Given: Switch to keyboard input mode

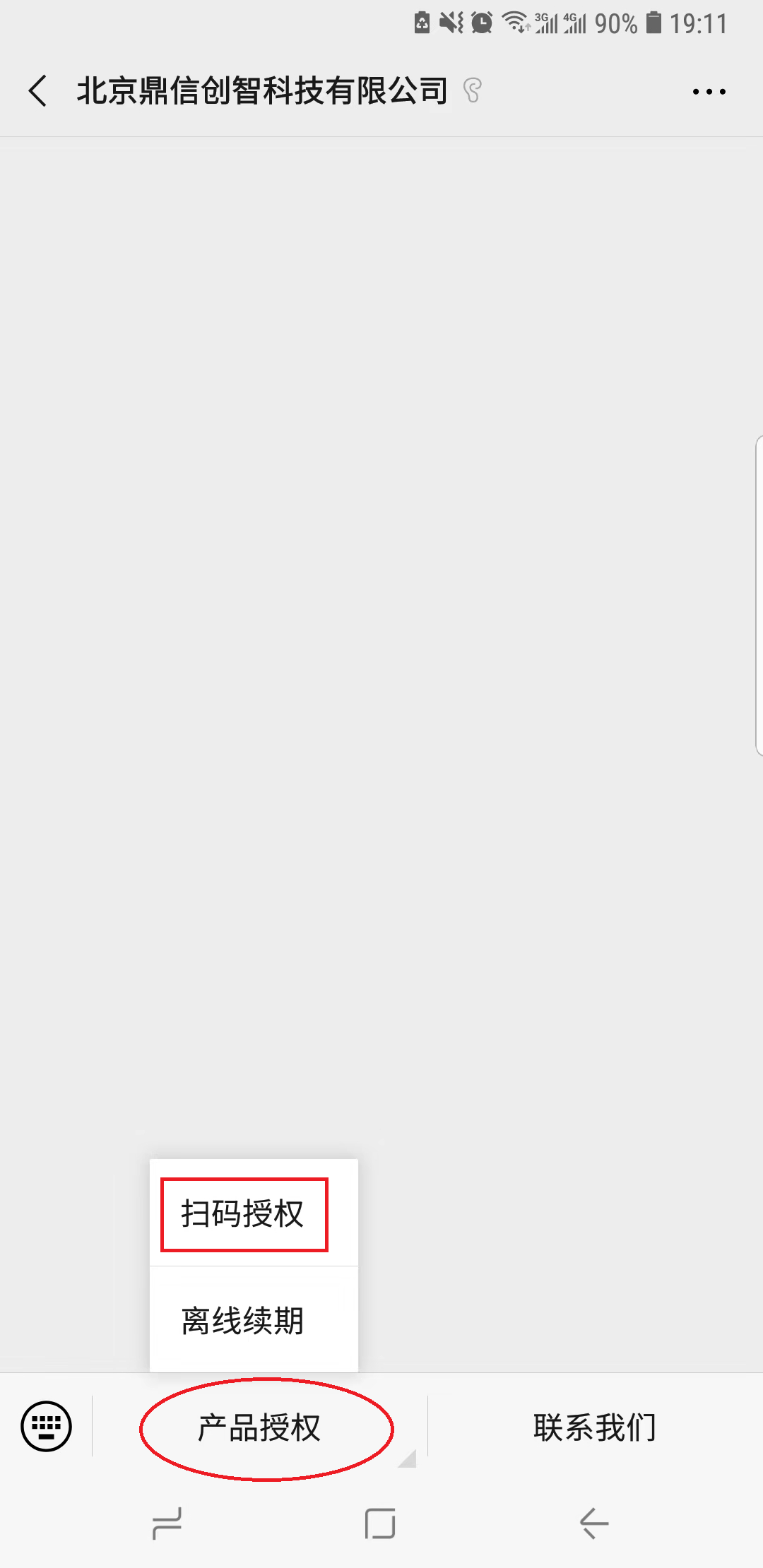Looking at the screenshot, I should click(x=47, y=1426).
